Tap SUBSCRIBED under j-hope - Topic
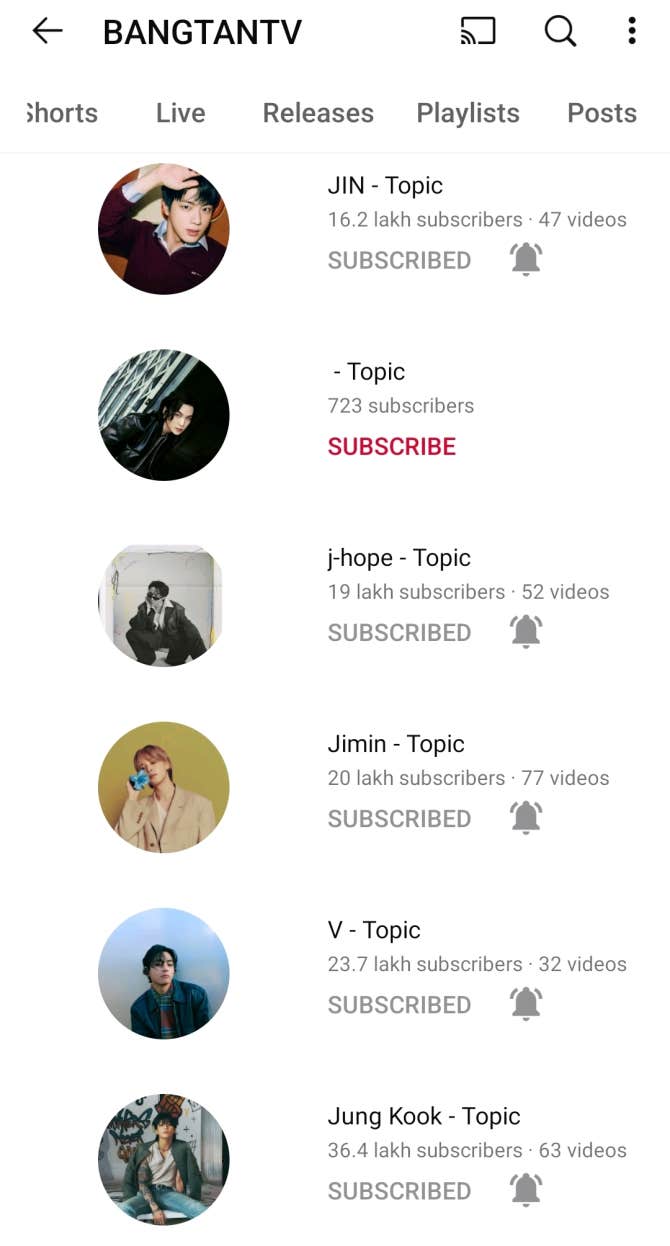 [399, 632]
